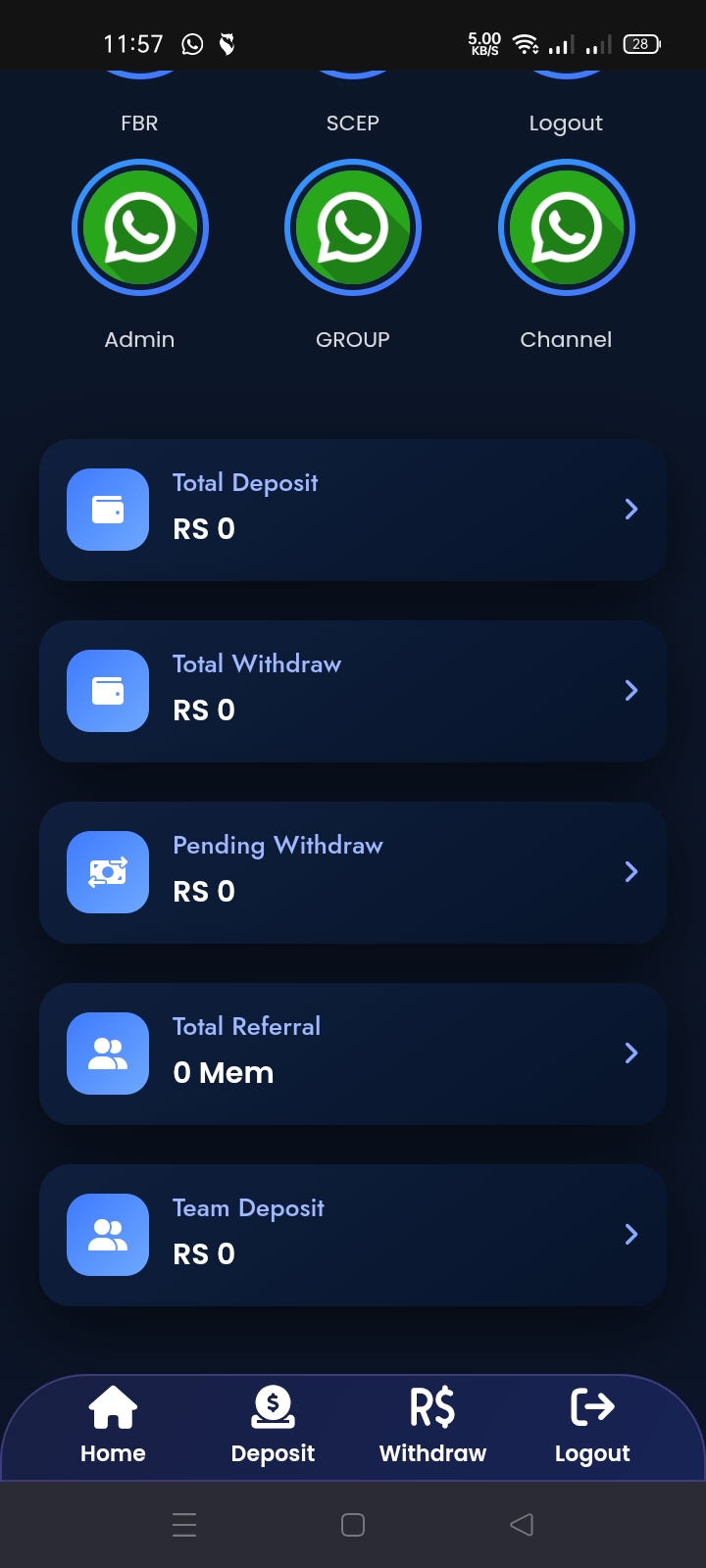The image size is (706, 1568).
Task: Open the Team Deposit card
Action: [x=353, y=1235]
